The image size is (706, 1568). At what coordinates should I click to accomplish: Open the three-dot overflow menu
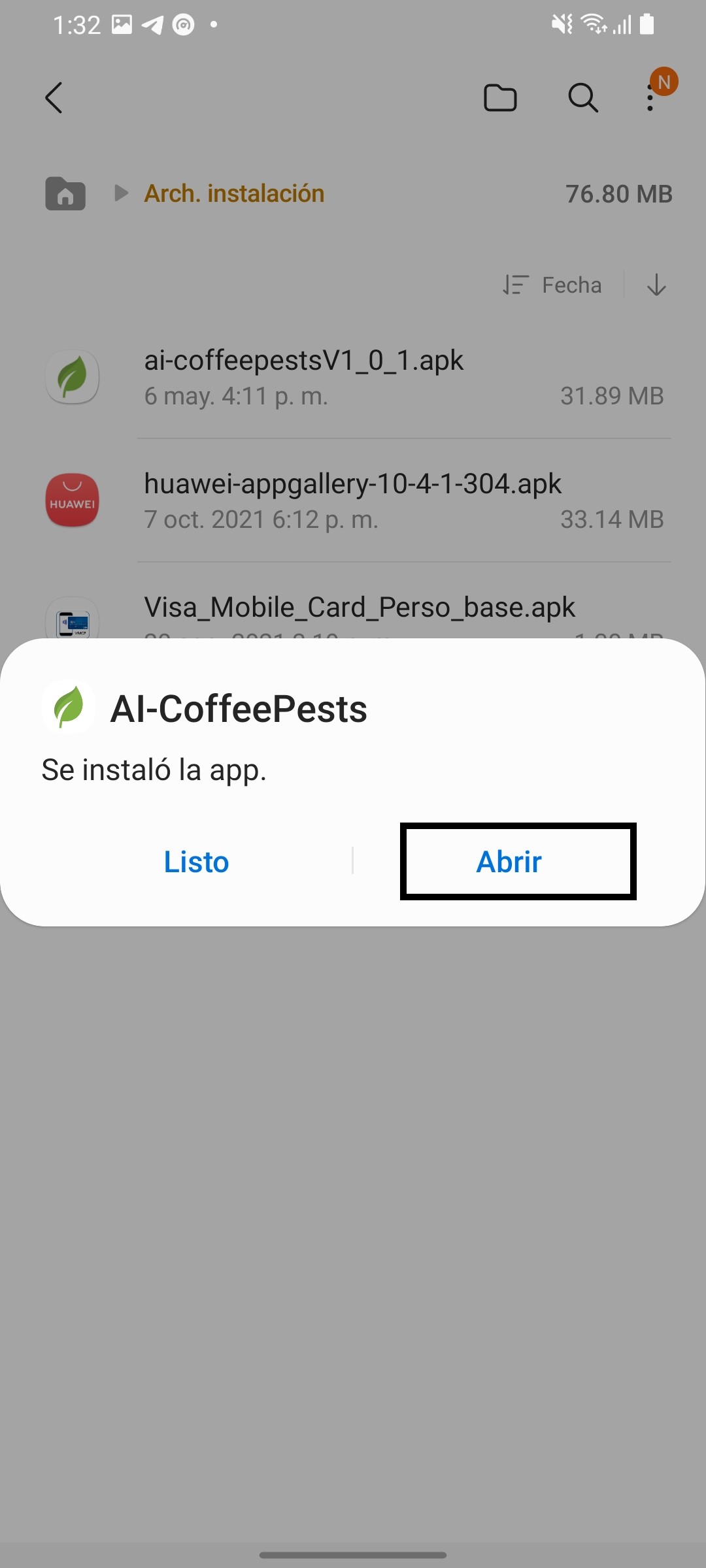[650, 99]
